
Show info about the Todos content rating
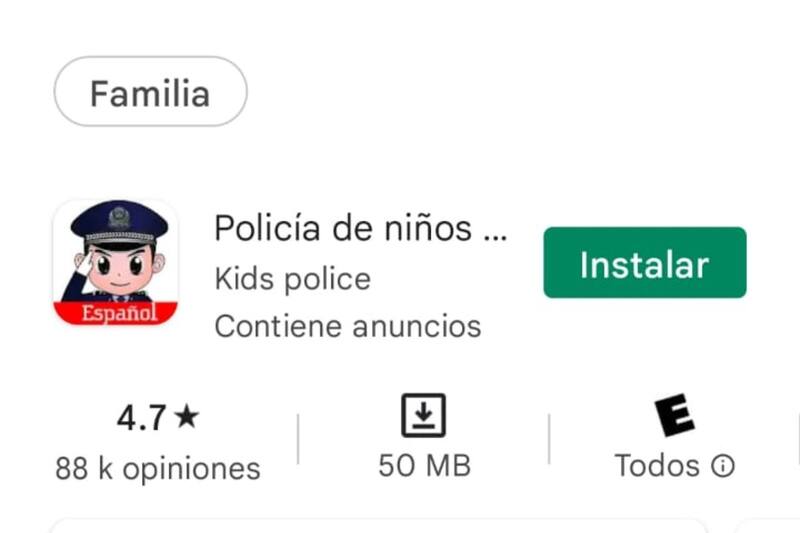pos(723,466)
